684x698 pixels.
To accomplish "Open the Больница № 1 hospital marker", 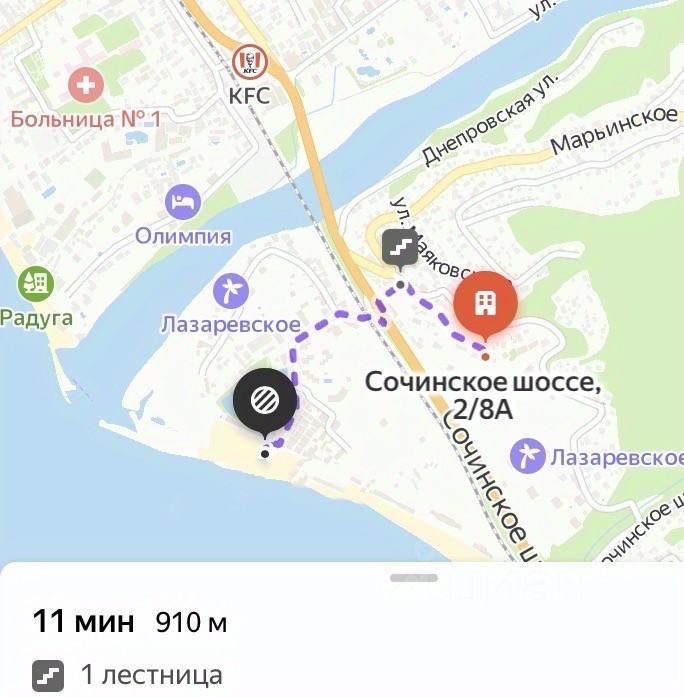I will [x=86, y=85].
